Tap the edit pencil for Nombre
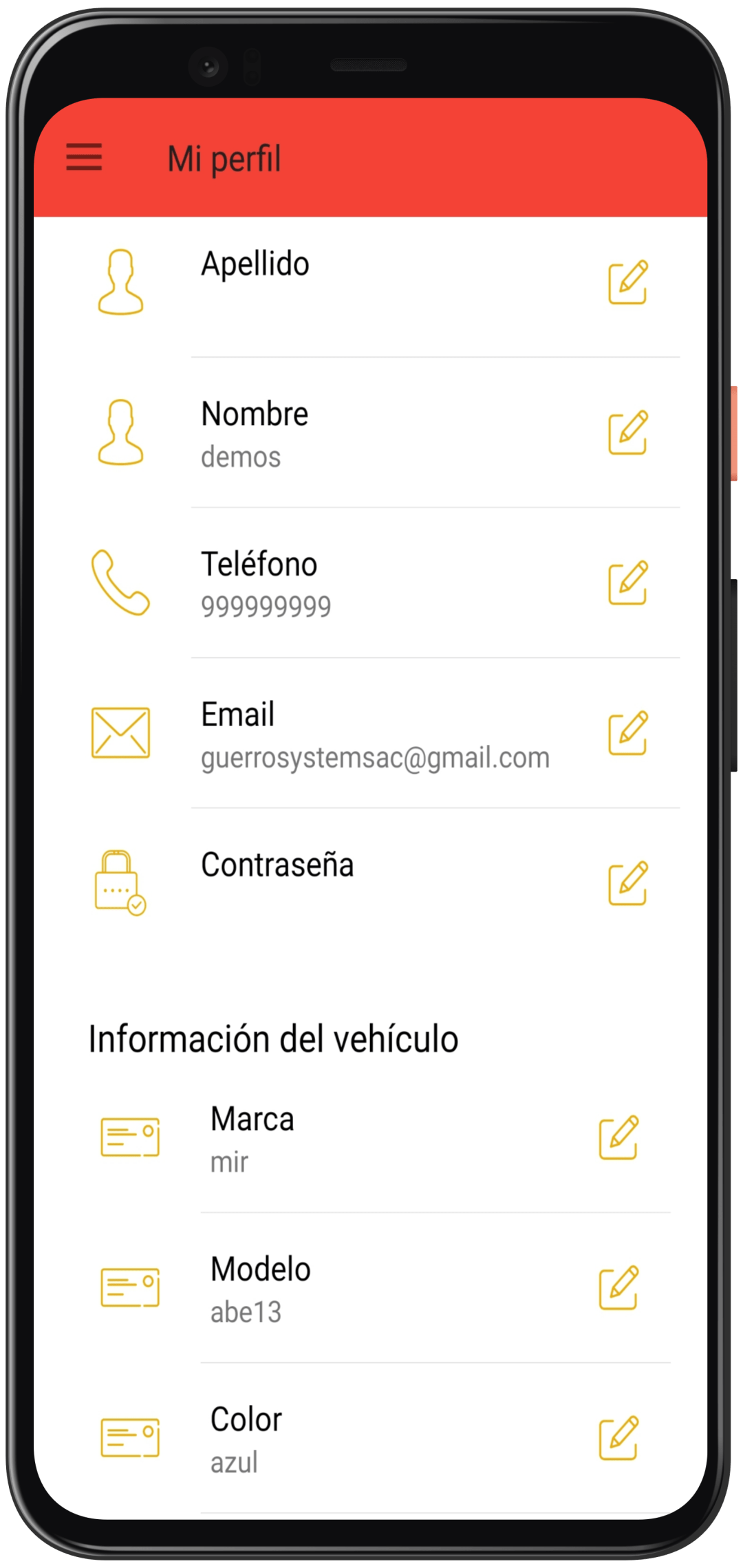Viewport: 743px width, 1568px height. click(x=627, y=433)
